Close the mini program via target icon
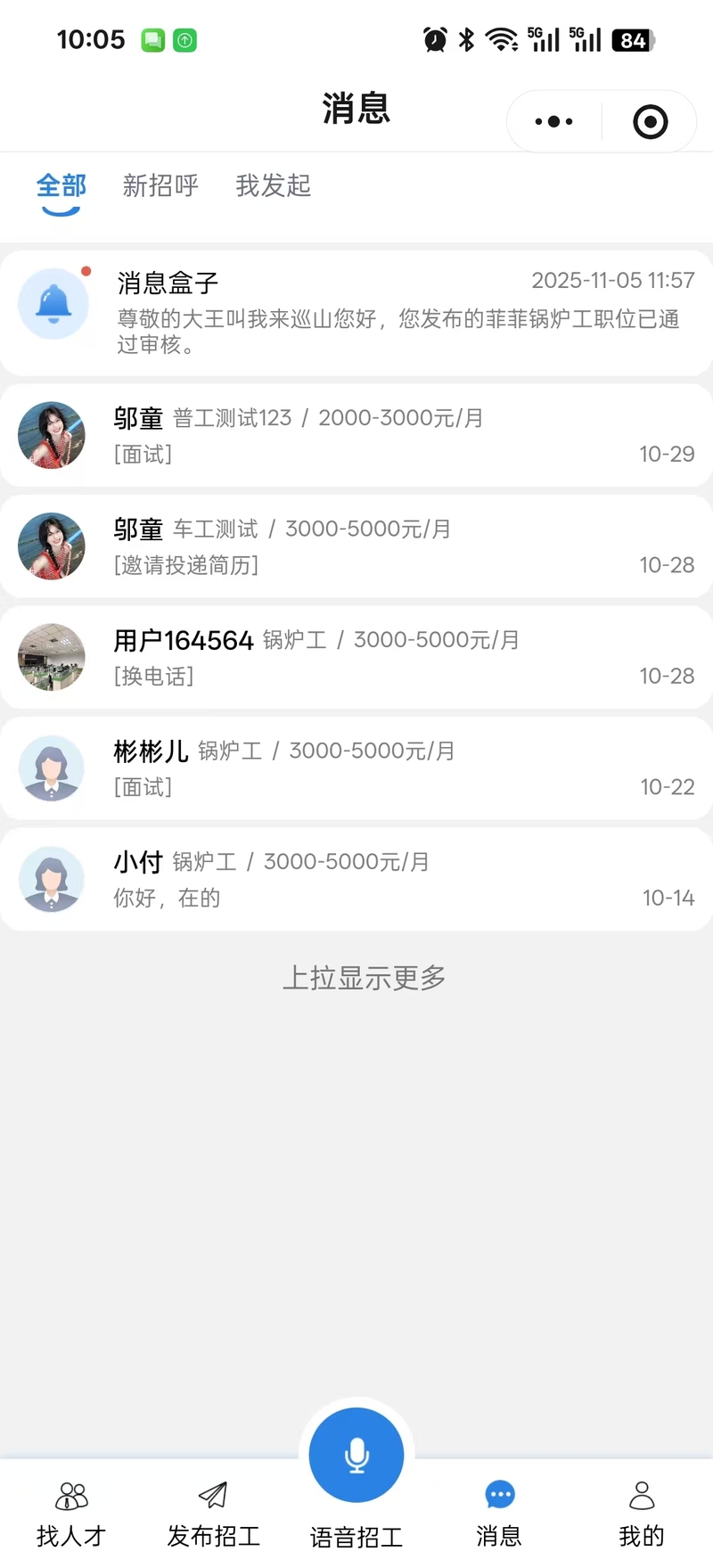This screenshot has width=713, height=1568. (650, 121)
